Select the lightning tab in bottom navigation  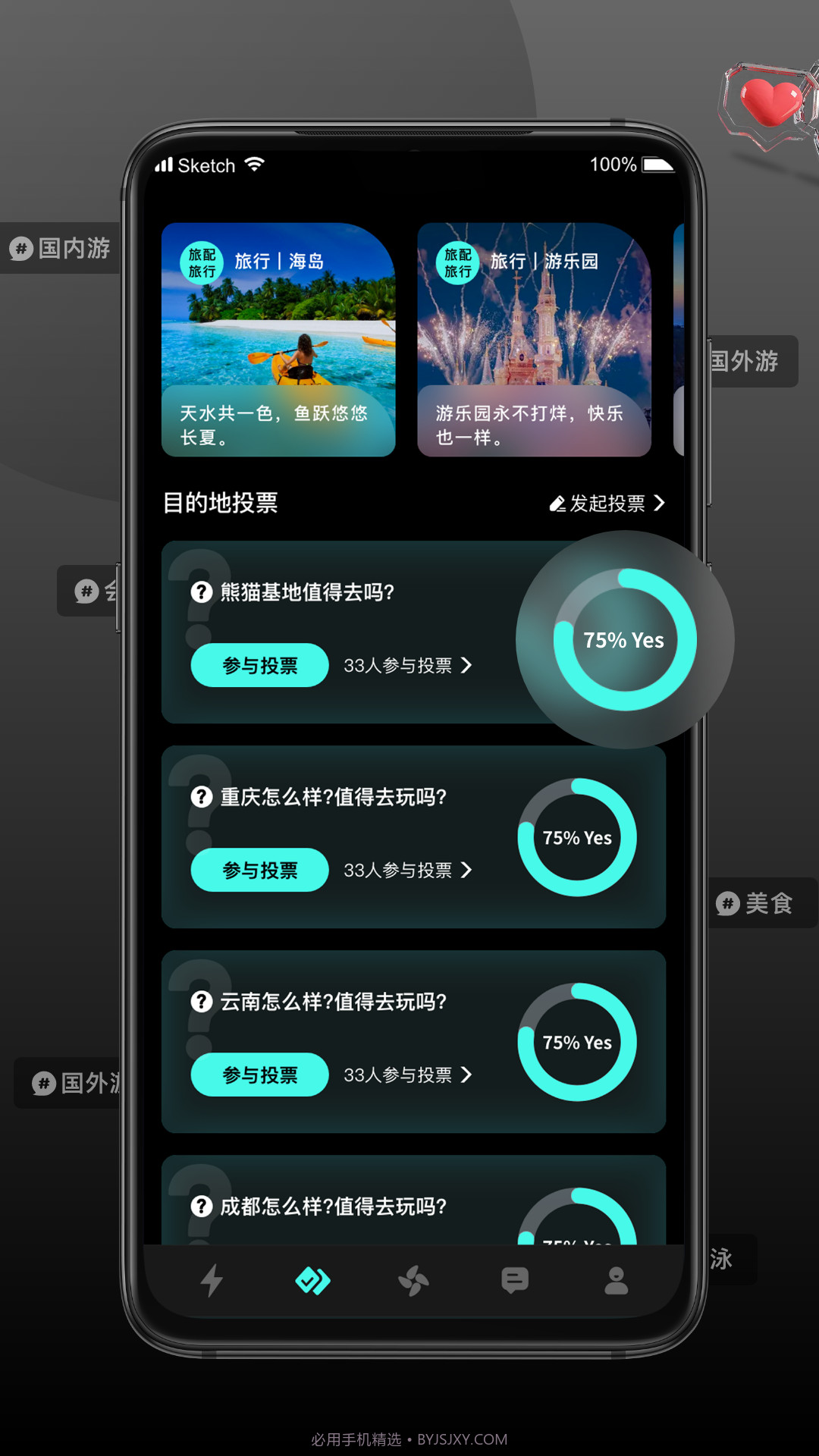(x=210, y=1282)
